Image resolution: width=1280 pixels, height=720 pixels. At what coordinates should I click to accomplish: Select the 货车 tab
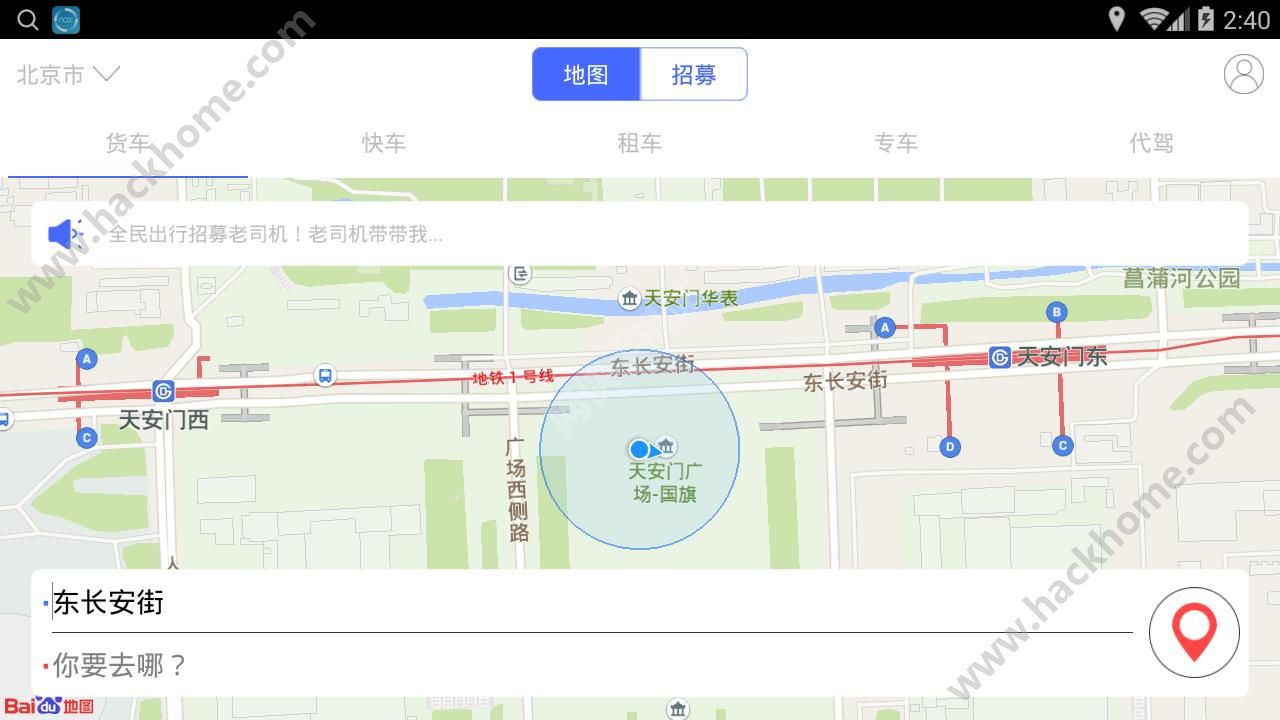pos(128,144)
